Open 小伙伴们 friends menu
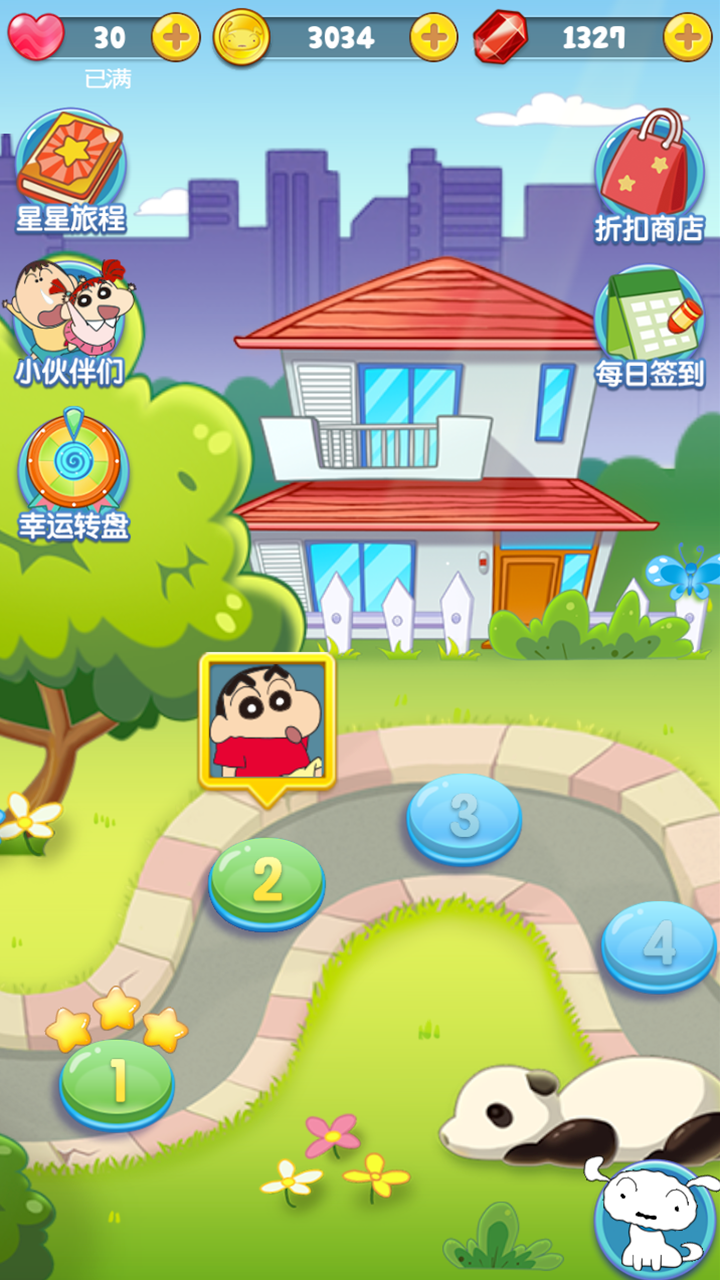Screen dimensions: 720x1280 (70, 322)
